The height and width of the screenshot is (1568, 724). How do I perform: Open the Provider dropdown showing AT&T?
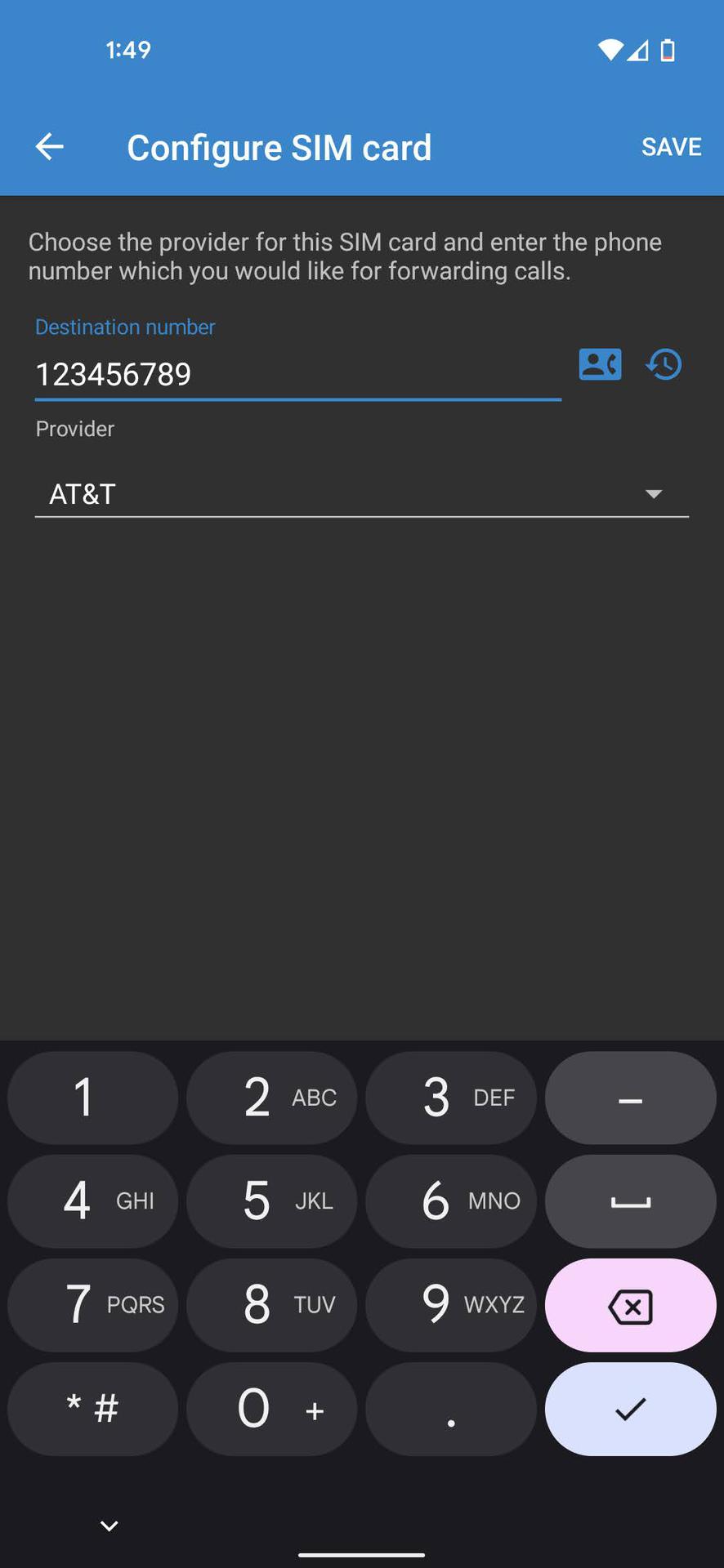[x=362, y=493]
